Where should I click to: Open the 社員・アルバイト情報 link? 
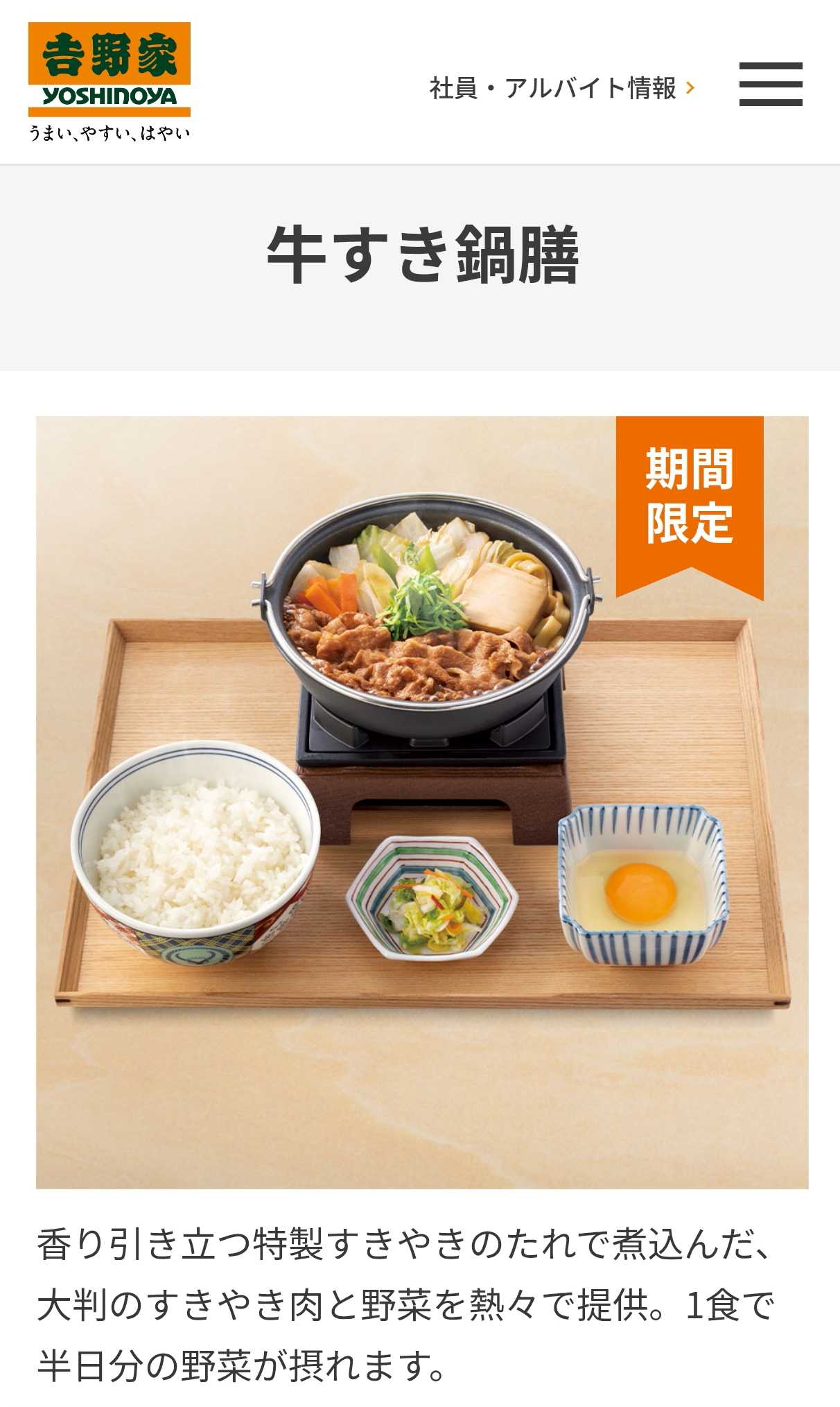(x=561, y=88)
